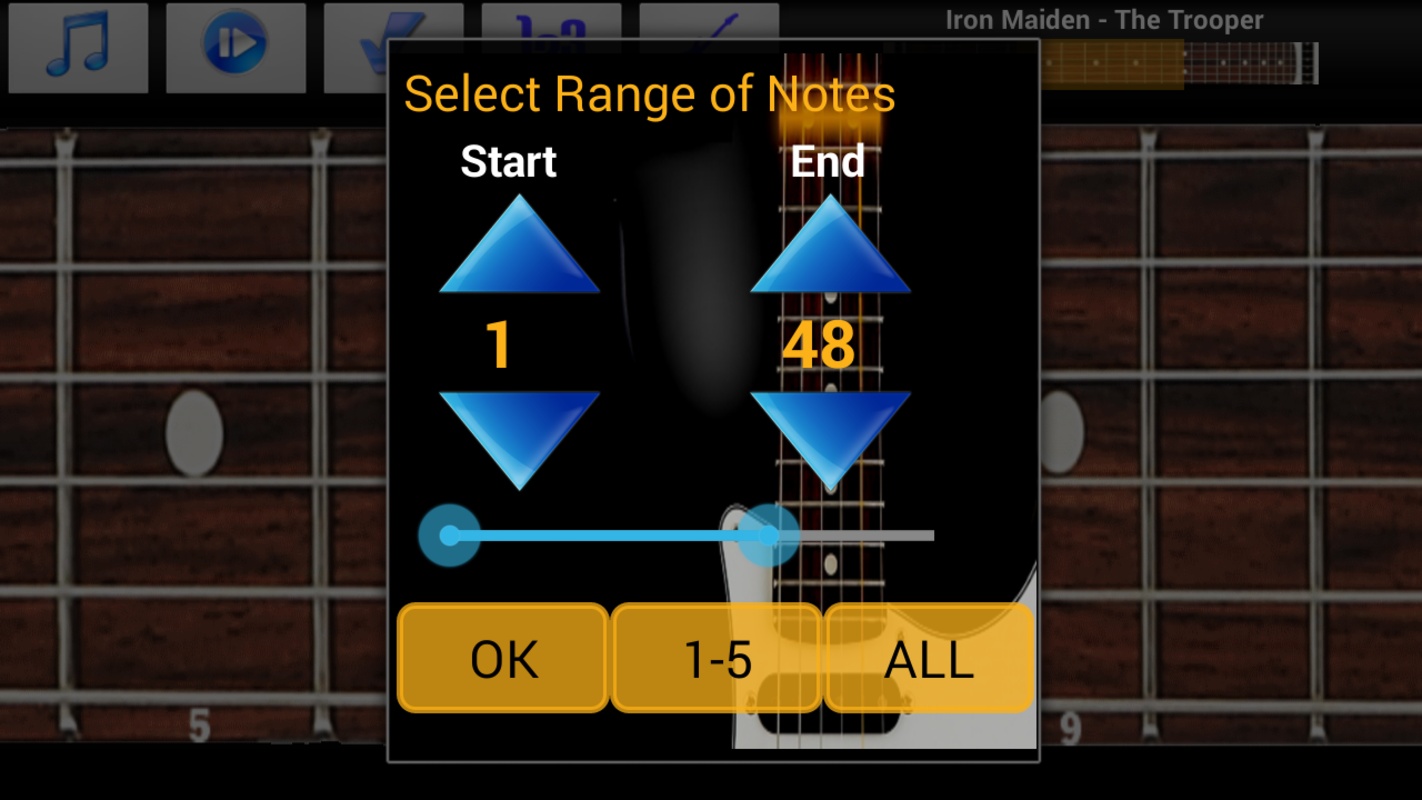
Task: Confirm the range with OK
Action: [x=503, y=659]
